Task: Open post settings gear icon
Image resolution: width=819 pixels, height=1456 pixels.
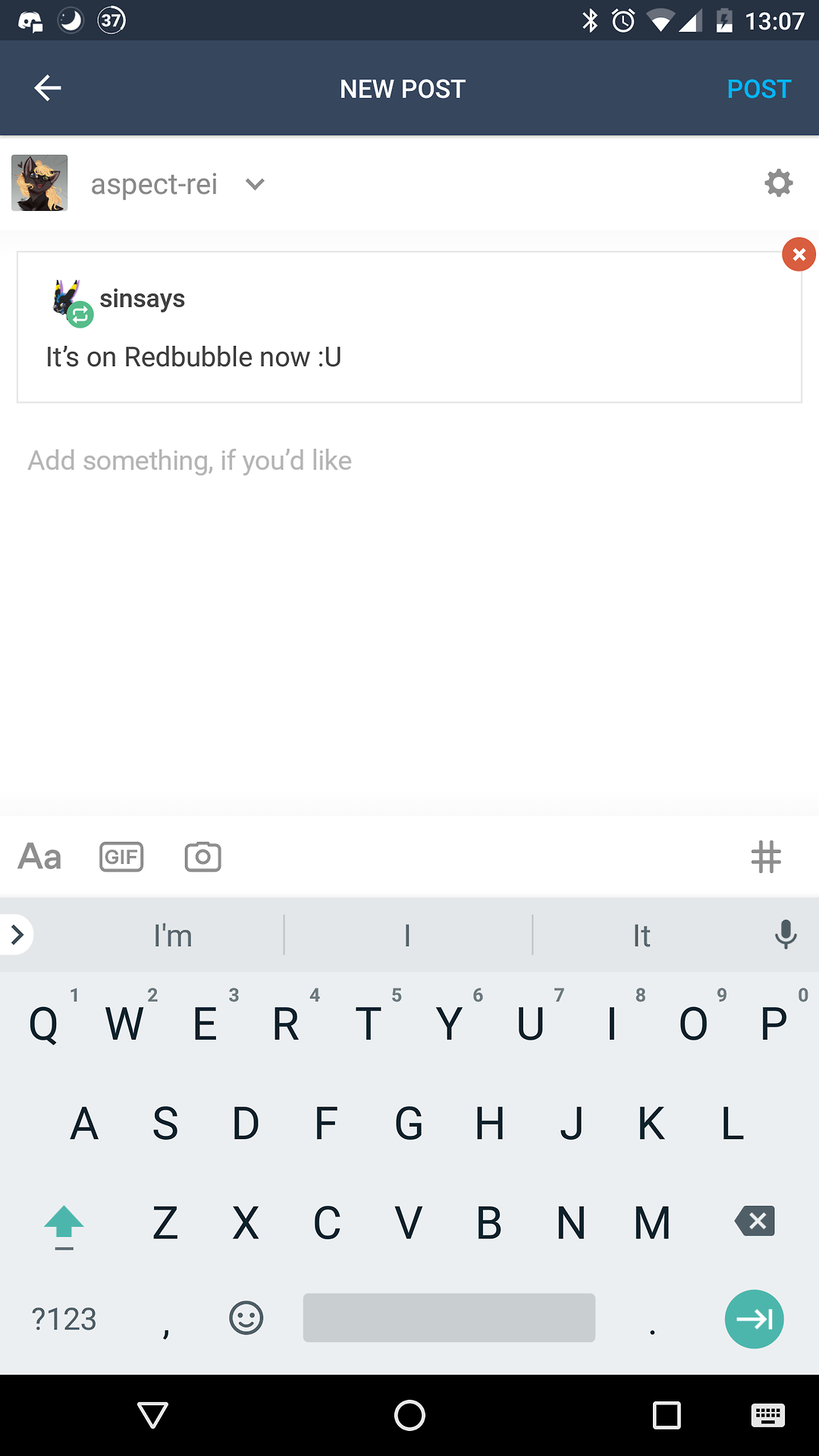Action: 778,184
